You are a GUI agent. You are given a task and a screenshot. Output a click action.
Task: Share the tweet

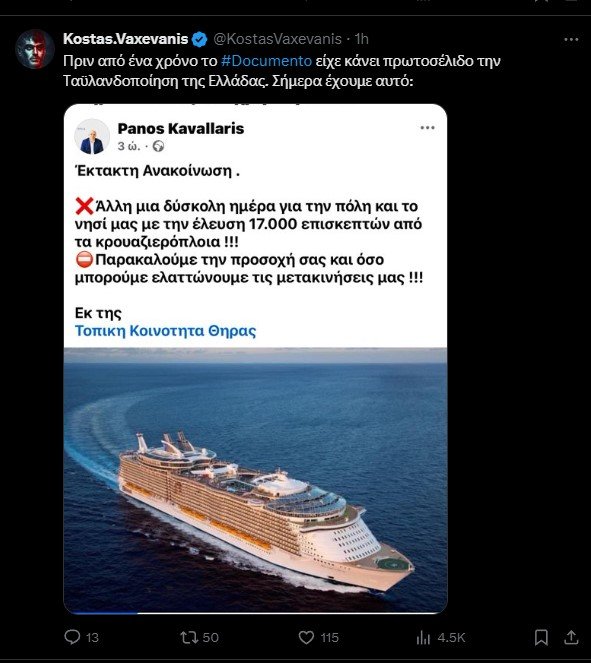tap(571, 637)
